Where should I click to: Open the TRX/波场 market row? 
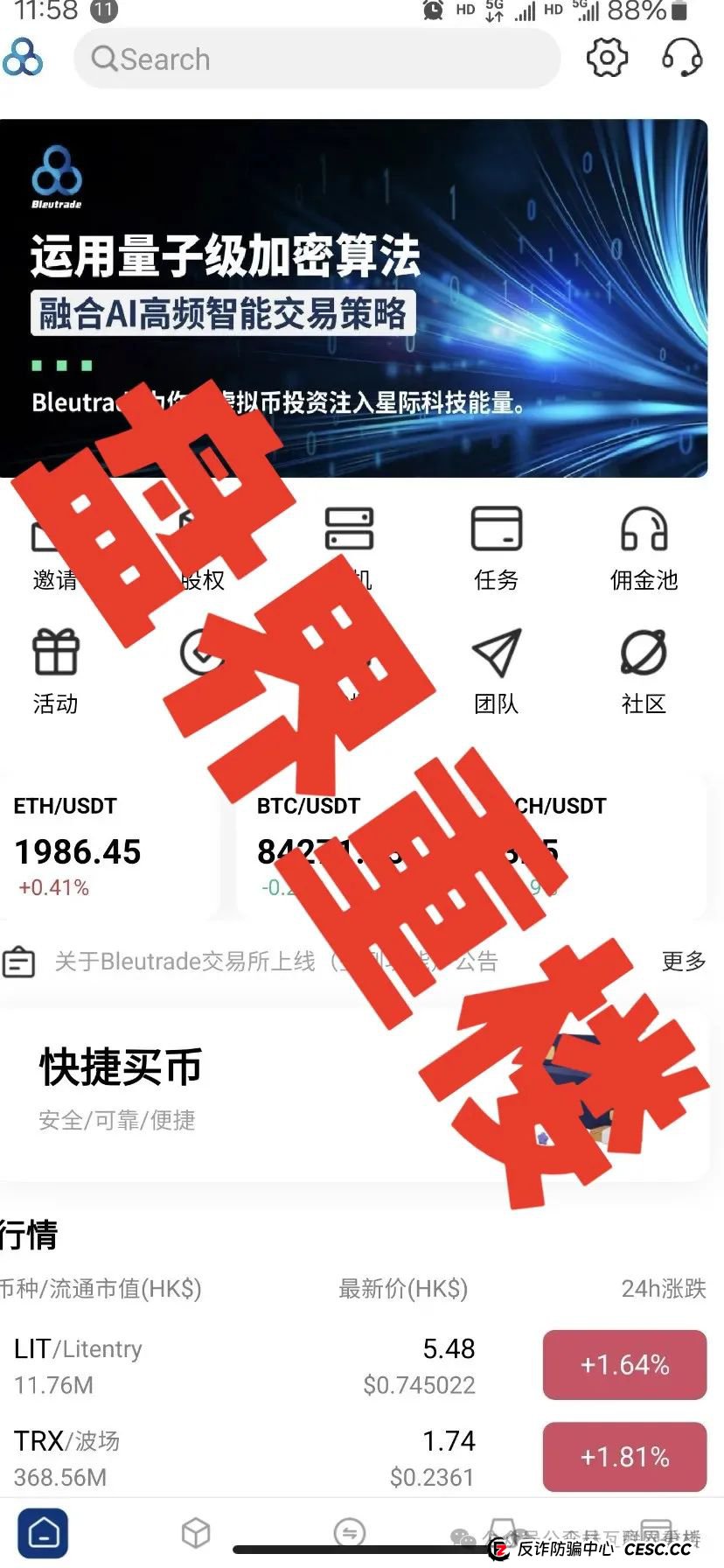click(245, 1457)
